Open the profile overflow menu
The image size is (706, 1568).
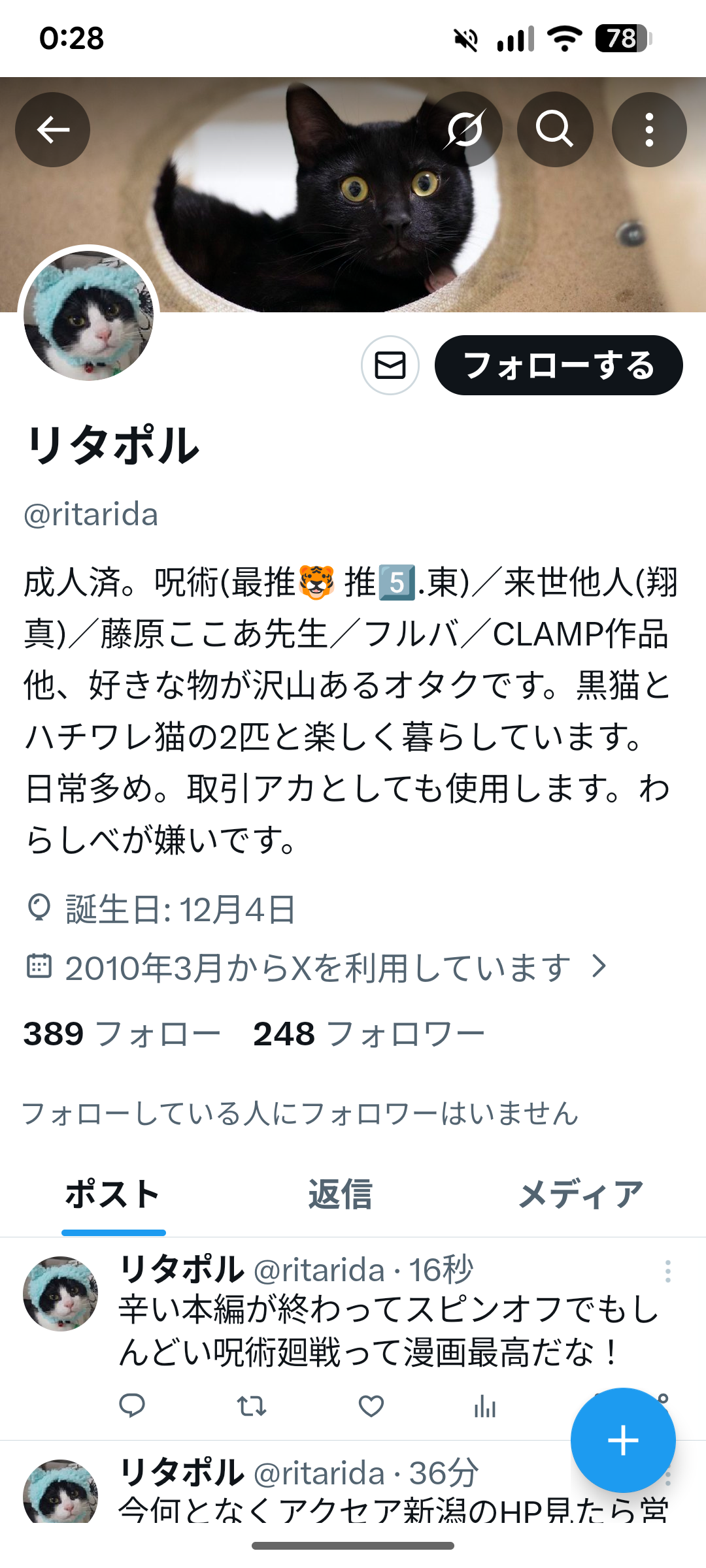point(649,129)
